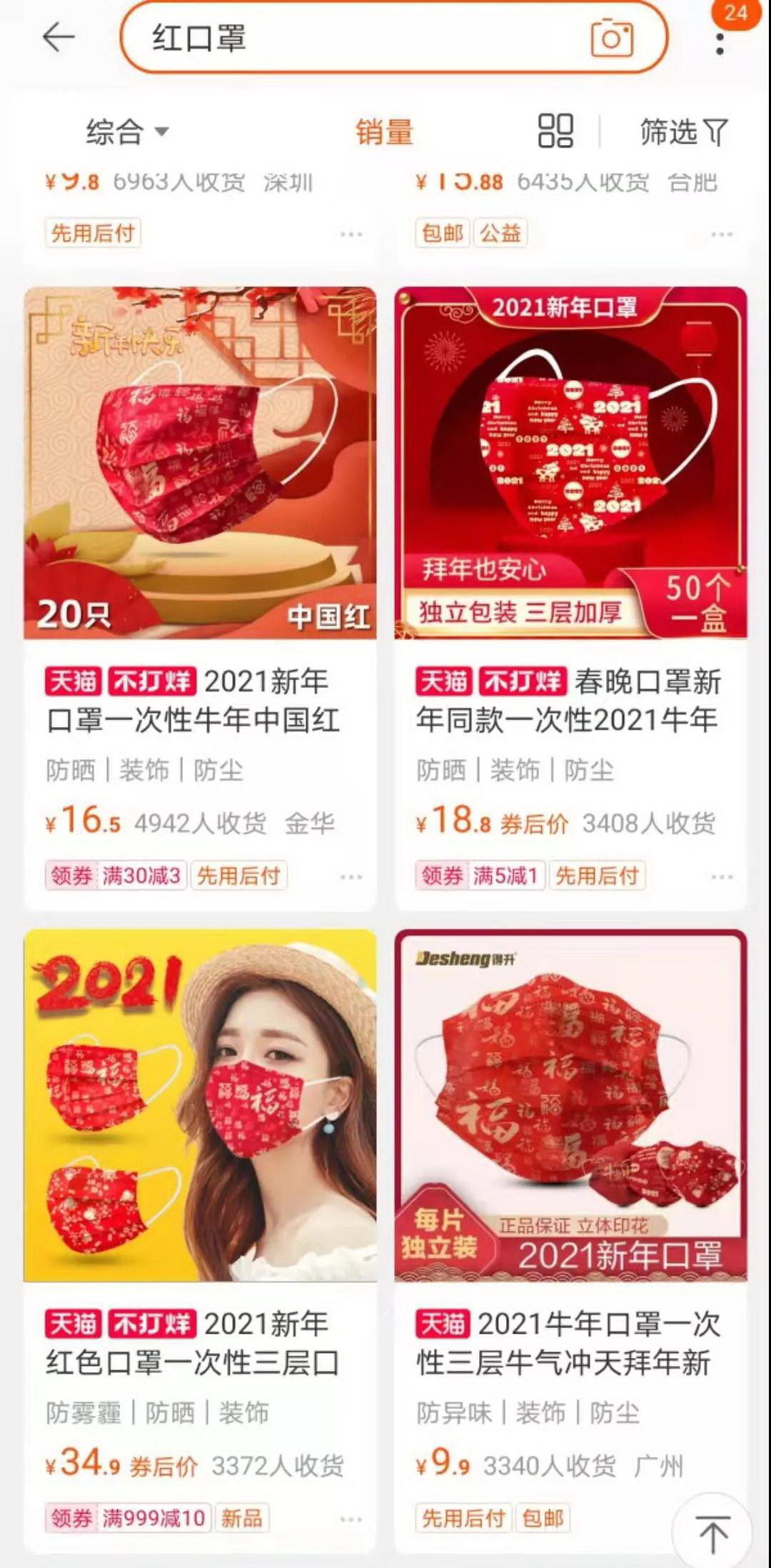Switch the results layout view
The width and height of the screenshot is (771, 1568).
[x=555, y=131]
